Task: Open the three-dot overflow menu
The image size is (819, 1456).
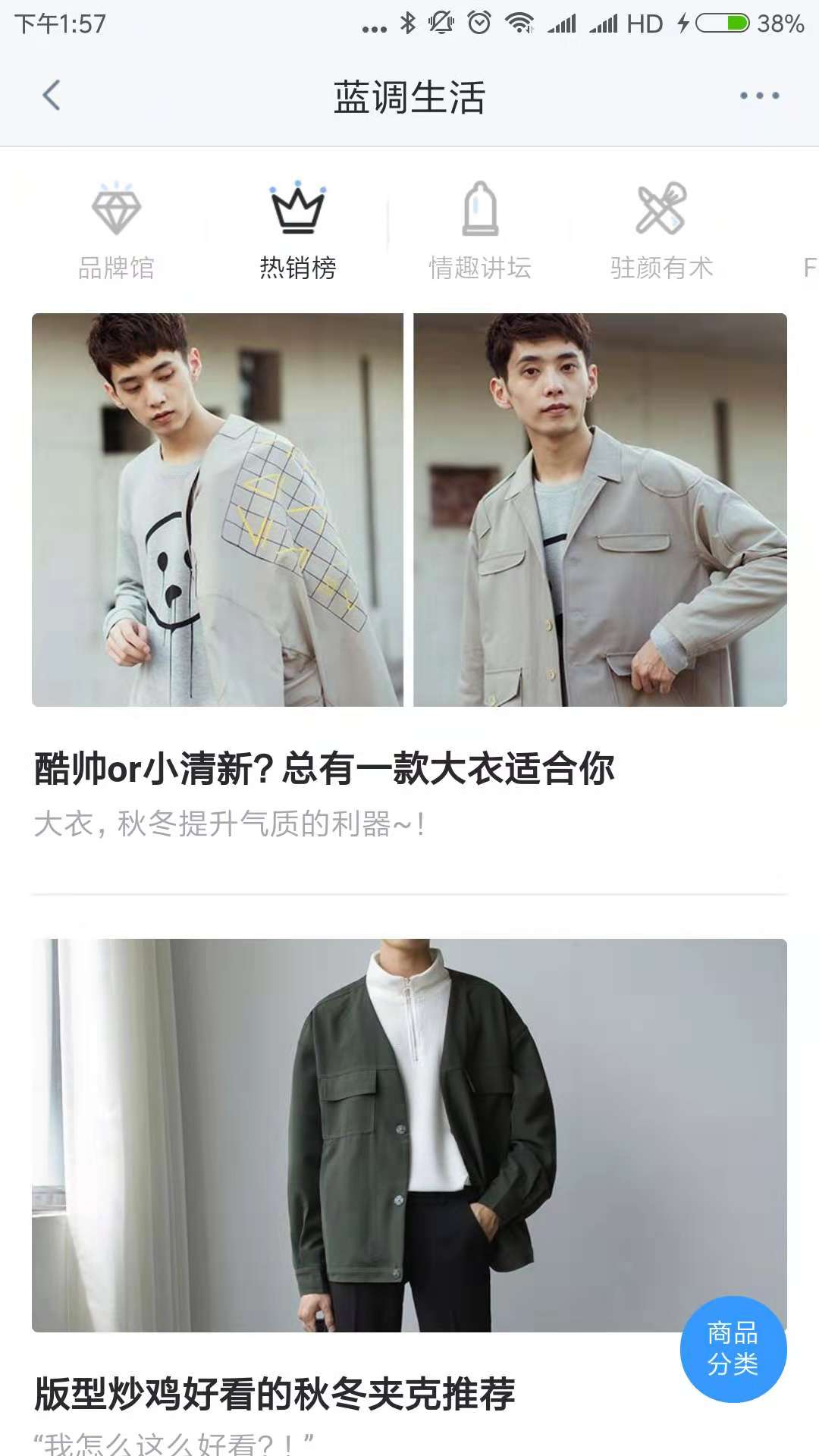Action: (x=759, y=96)
